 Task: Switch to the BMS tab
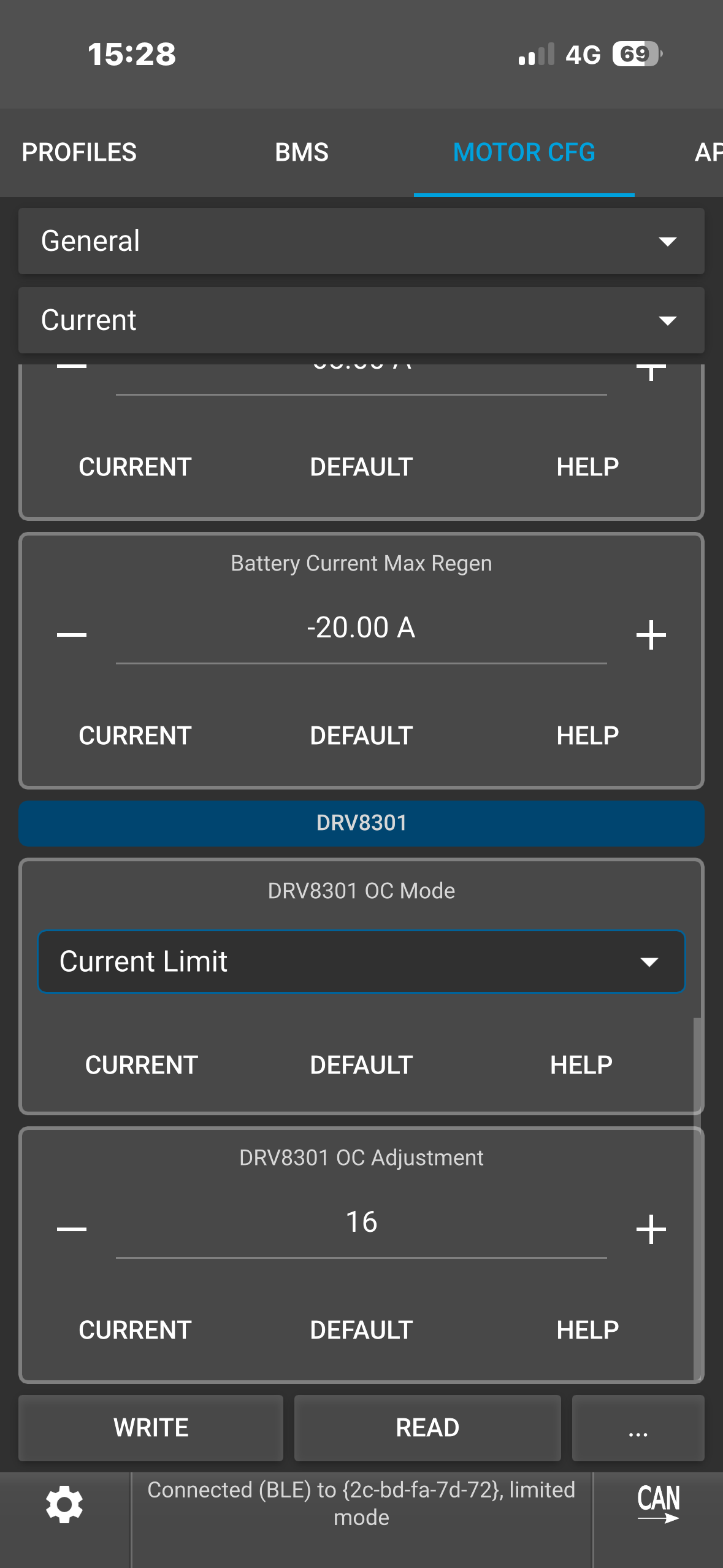click(301, 152)
